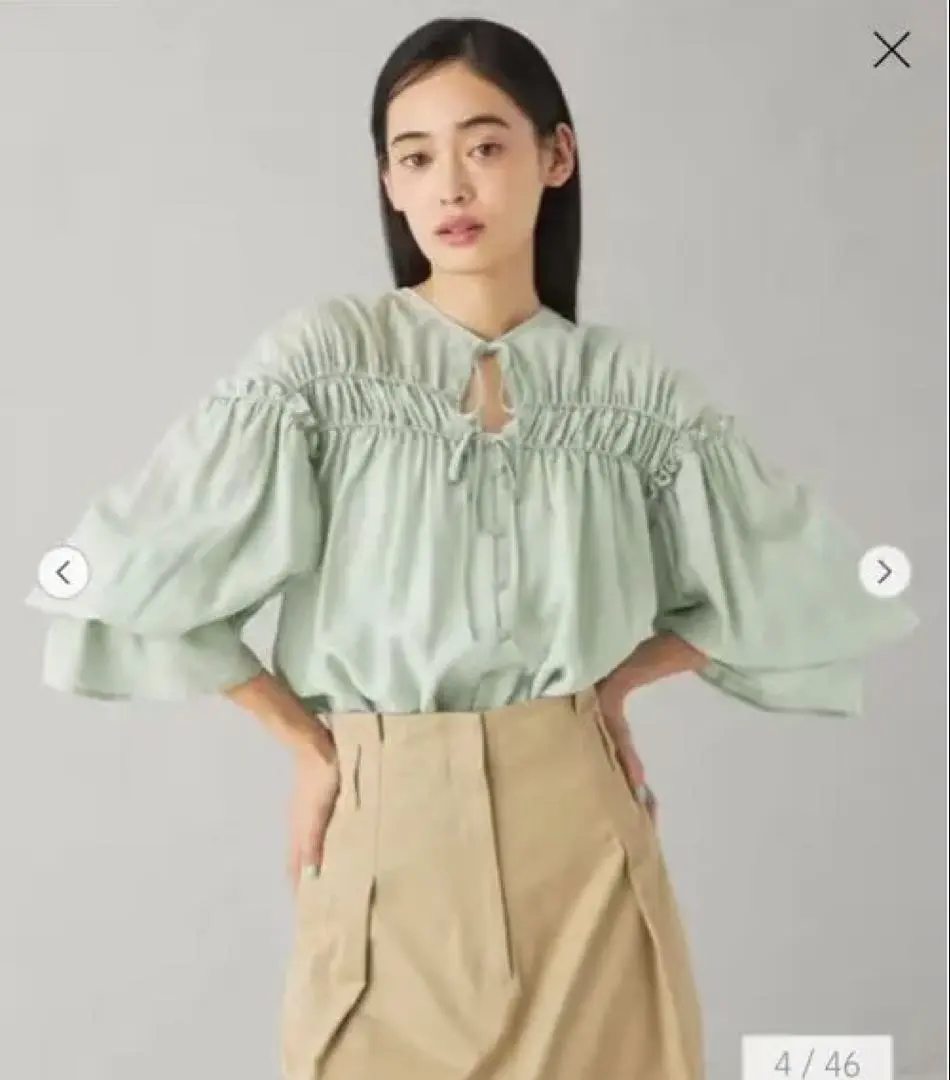Select the right chevron to advance images
Screen dimensions: 950x1080
[x=884, y=573]
